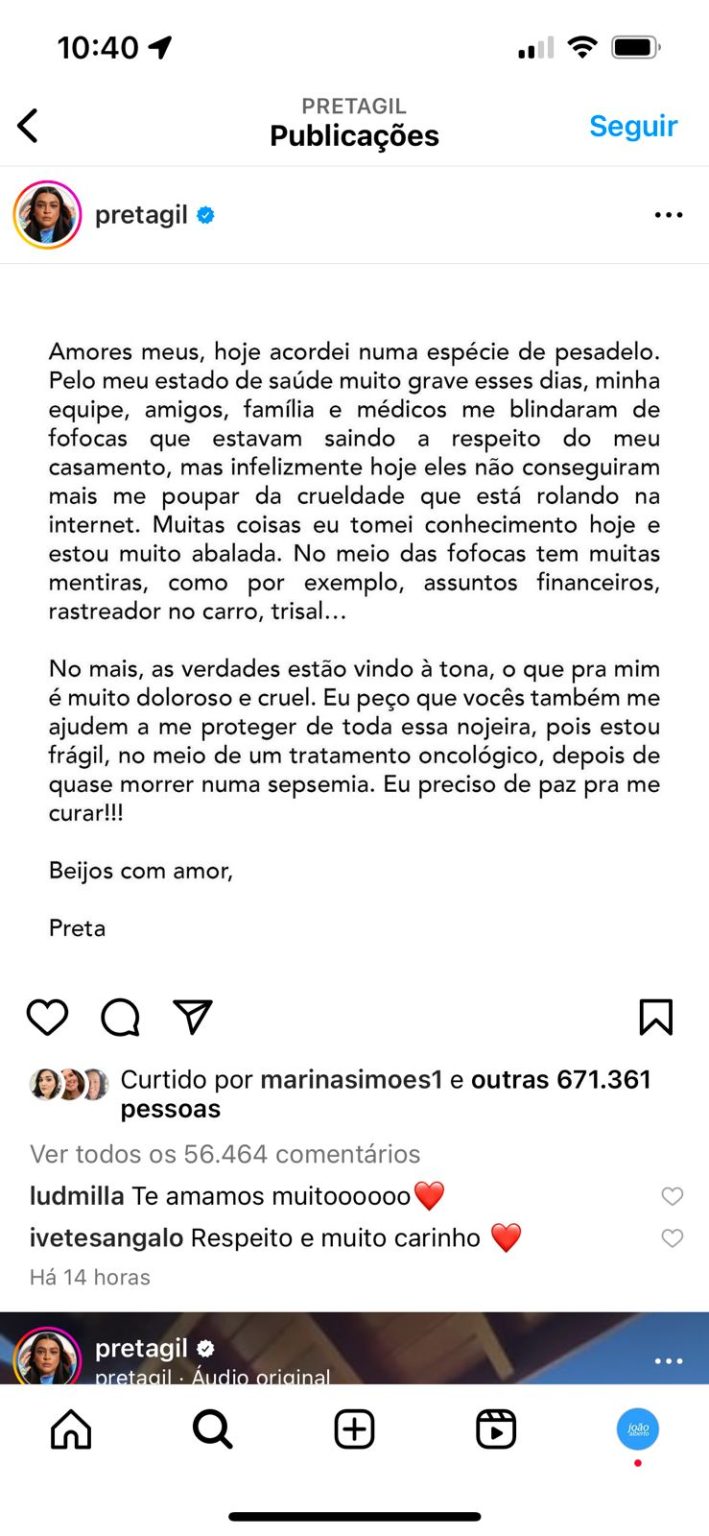Like ludmilla's comment
The image size is (709, 1536).
[673, 1196]
